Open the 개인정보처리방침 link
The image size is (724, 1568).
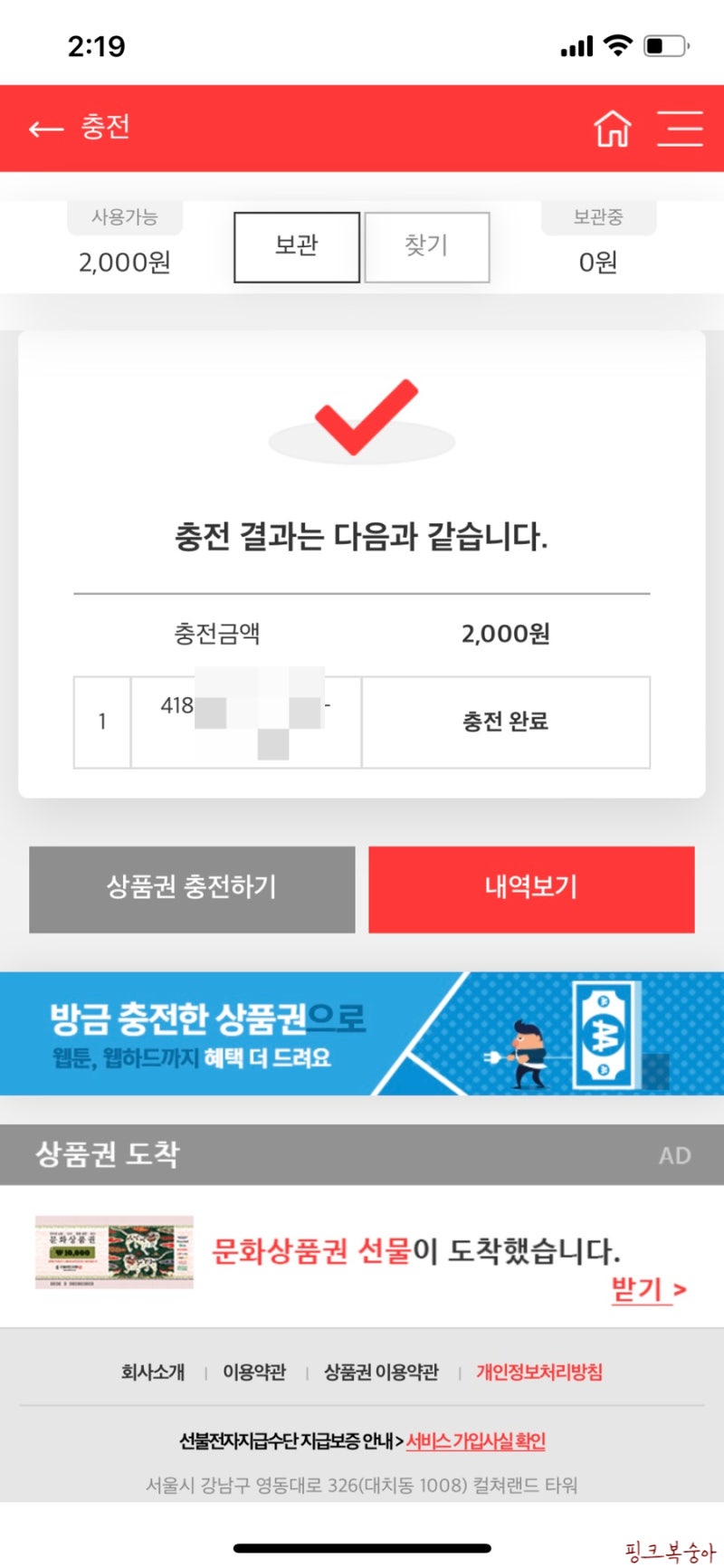pyautogui.click(x=541, y=1372)
